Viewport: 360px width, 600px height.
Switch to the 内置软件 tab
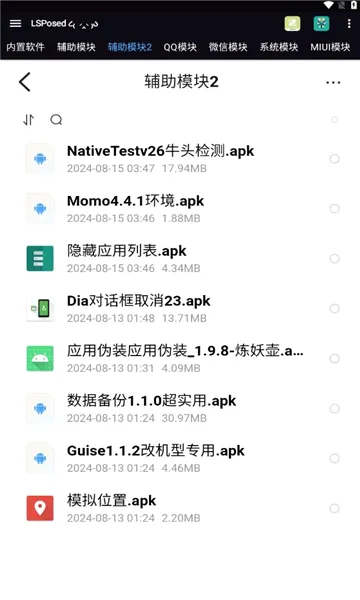pyautogui.click(x=25, y=47)
